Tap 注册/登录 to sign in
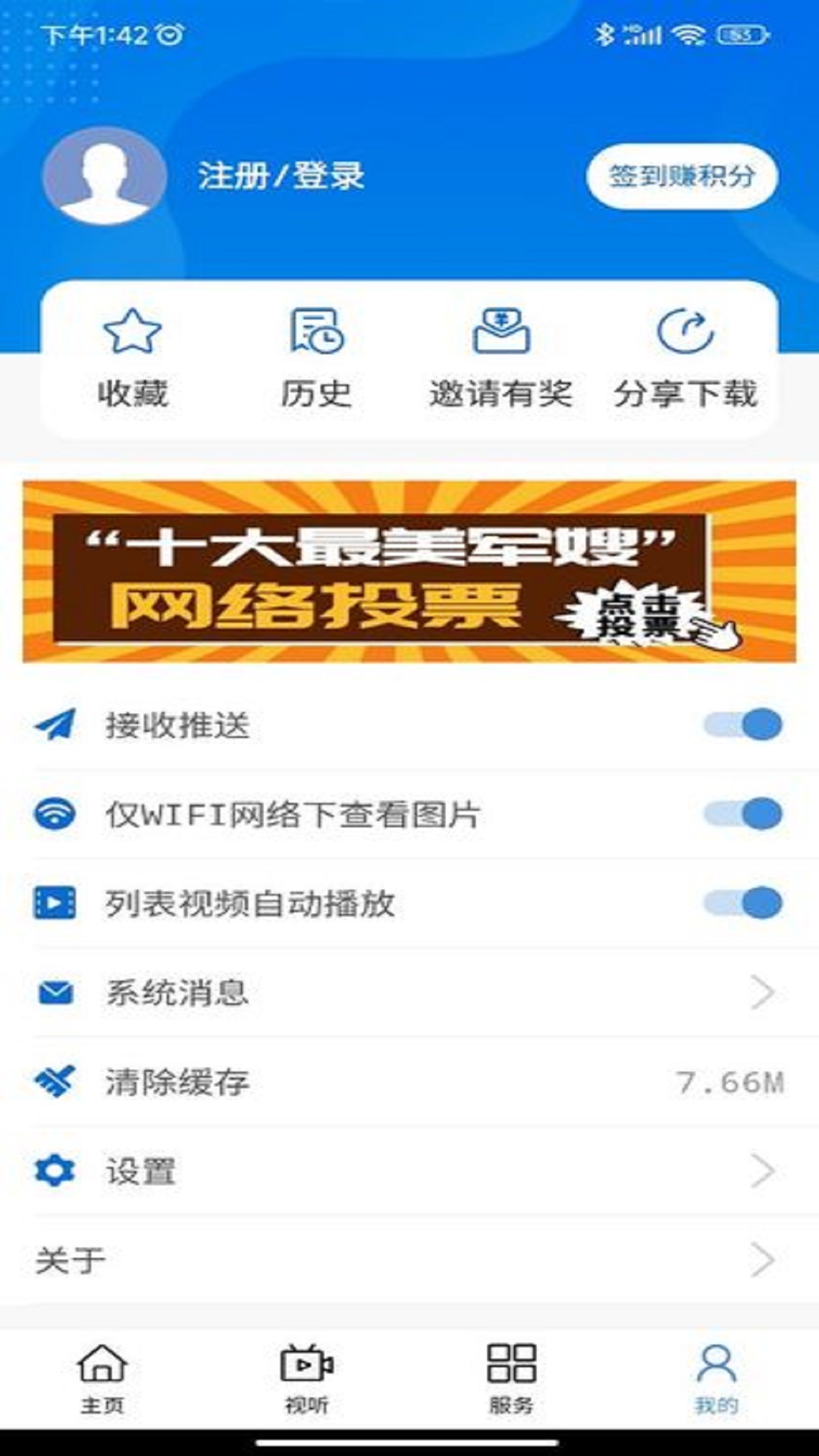Image resolution: width=819 pixels, height=1456 pixels. pos(281,175)
